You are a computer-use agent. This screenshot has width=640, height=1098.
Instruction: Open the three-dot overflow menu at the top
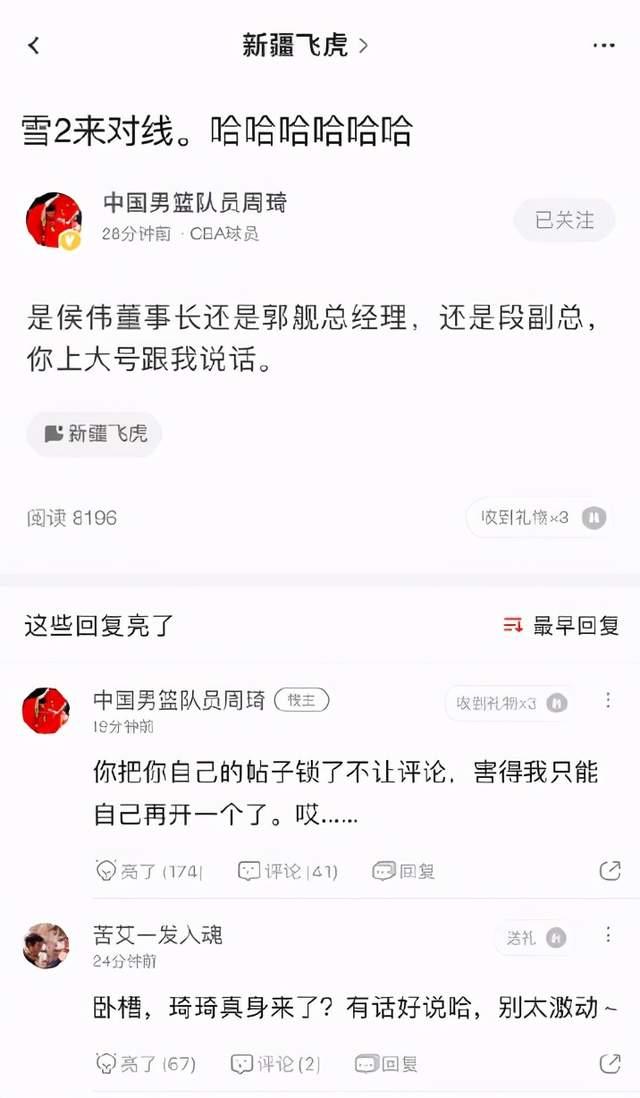[603, 46]
